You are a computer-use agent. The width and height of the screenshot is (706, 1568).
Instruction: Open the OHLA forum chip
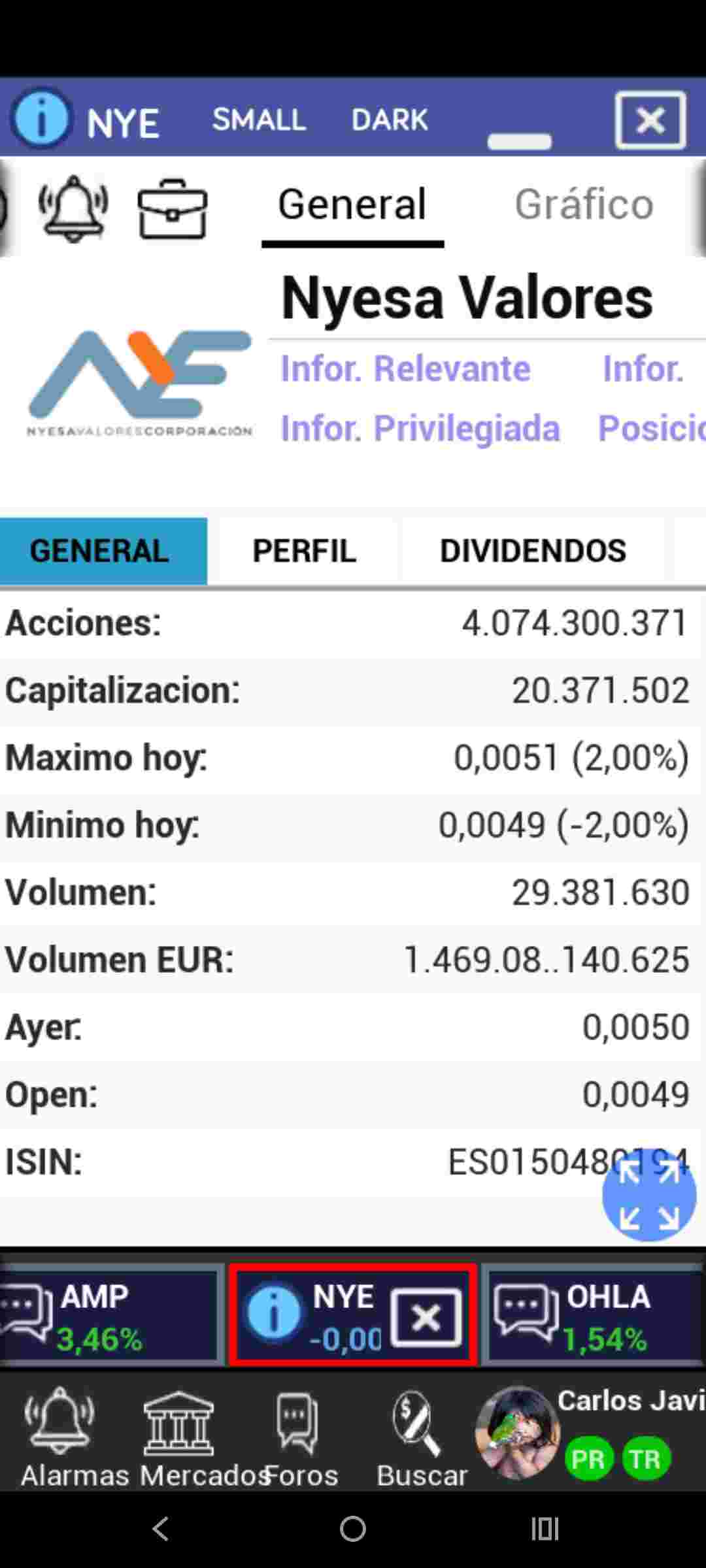(594, 1316)
